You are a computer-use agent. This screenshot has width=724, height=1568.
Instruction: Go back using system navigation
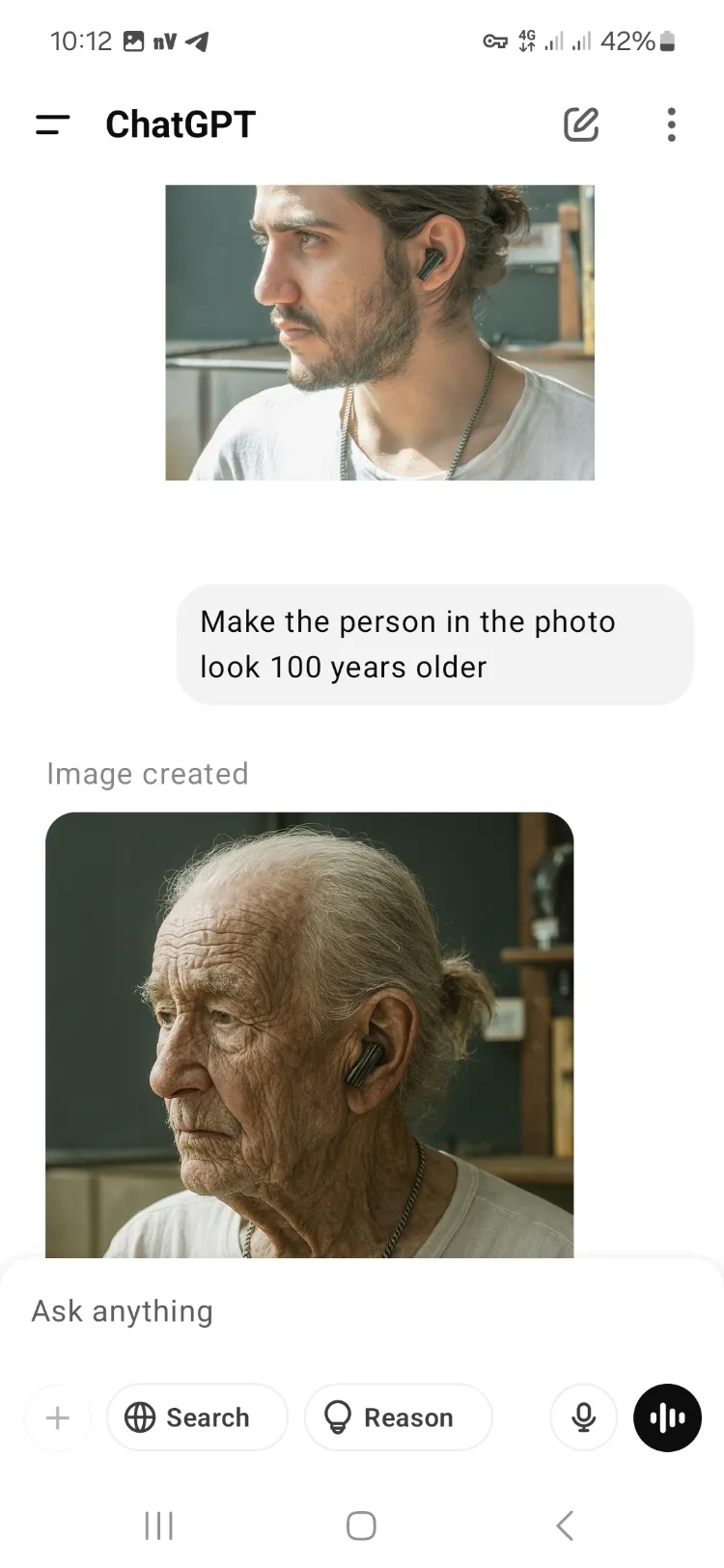click(x=566, y=1526)
